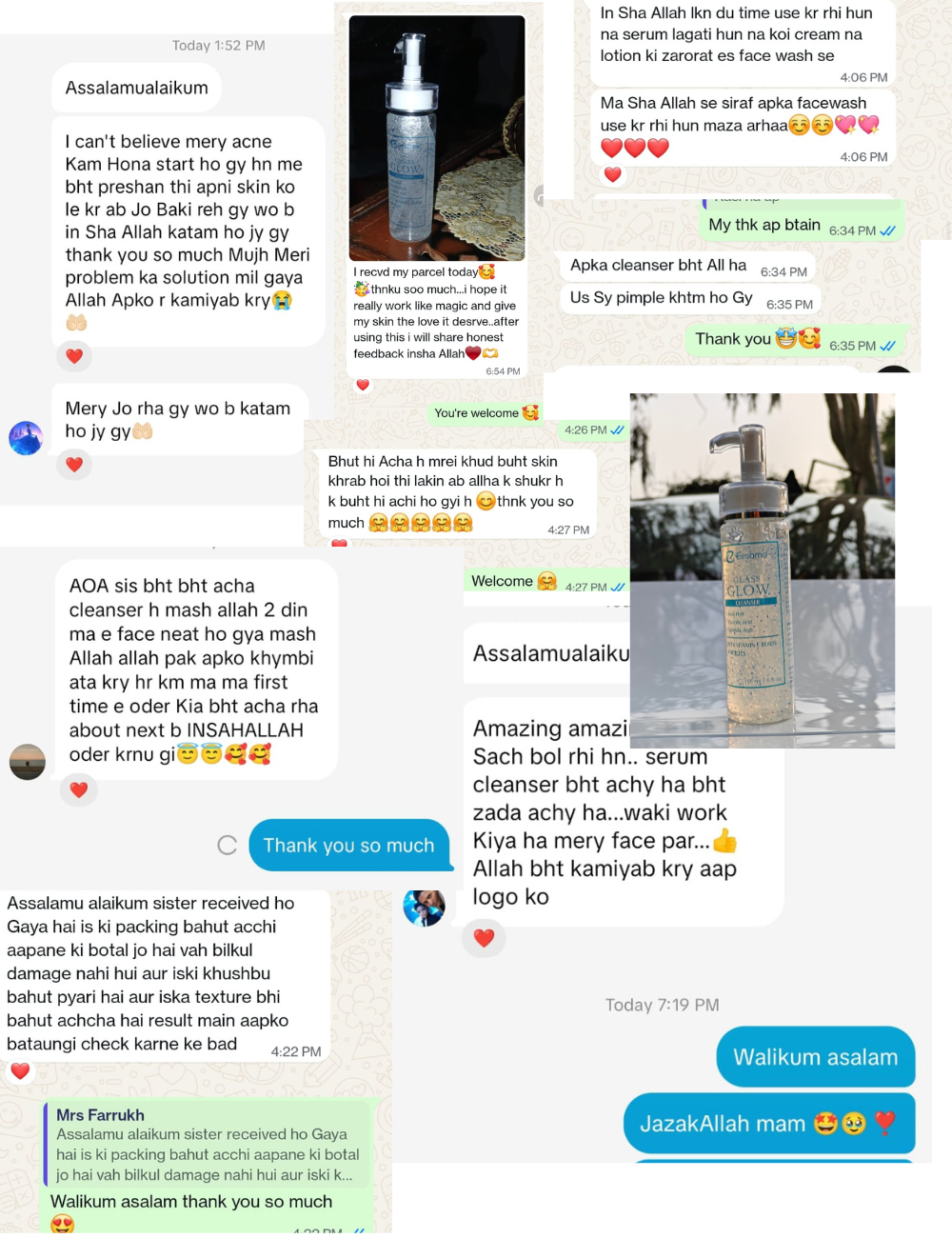Image resolution: width=952 pixels, height=1238 pixels.
Task: Click the 'Walikum asalam' reply bubble
Action: pos(815,1057)
